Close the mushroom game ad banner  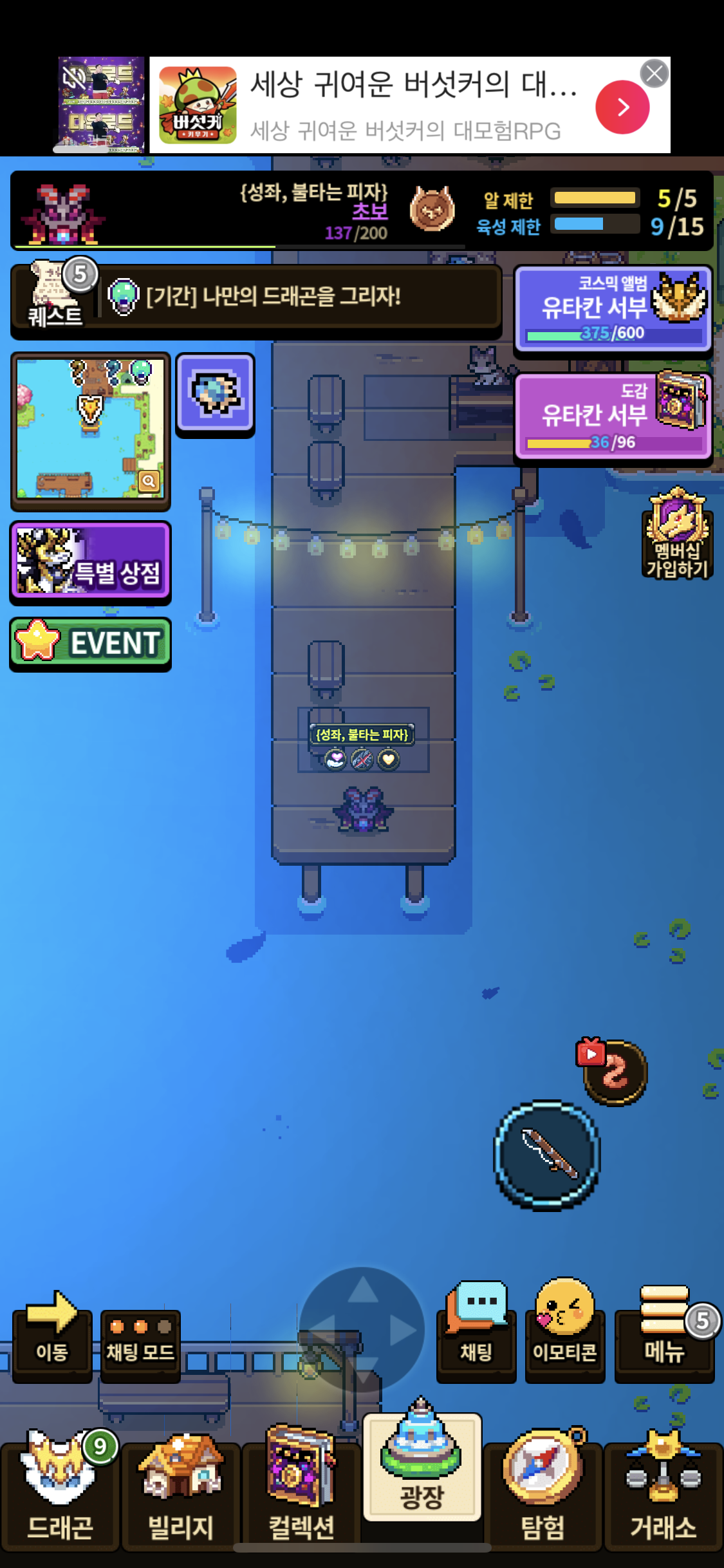(654, 74)
